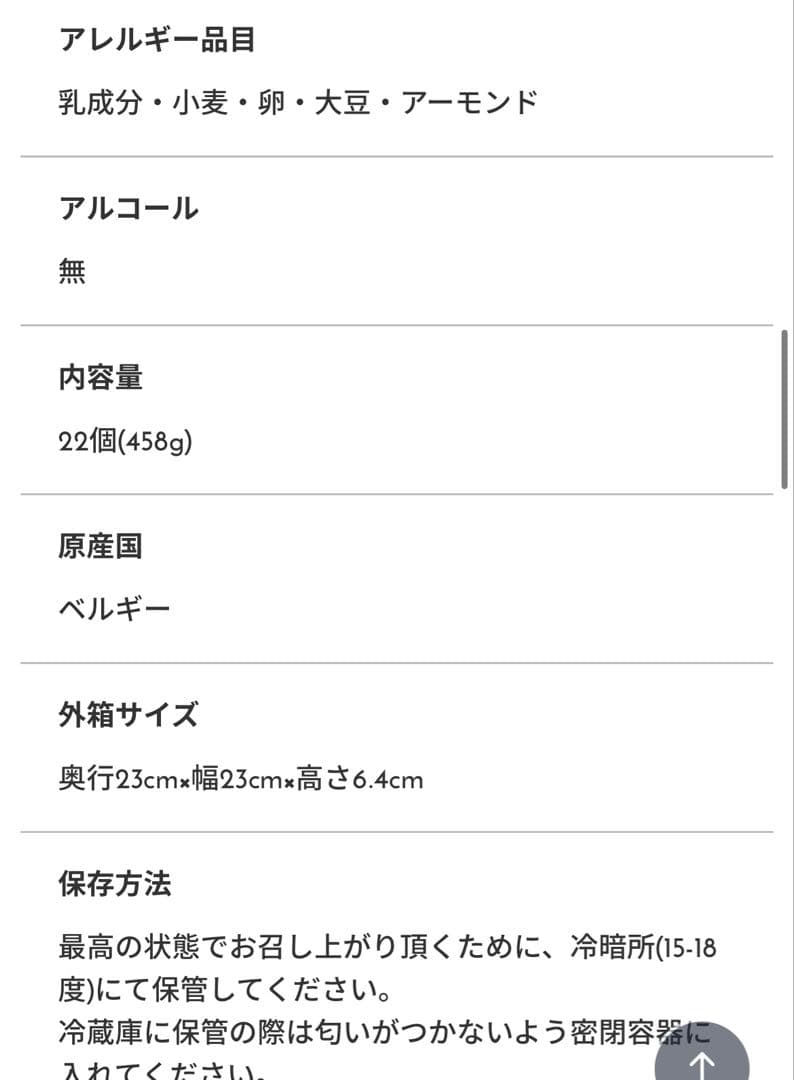Select the allergen text 乳成分・小麦・卵・大豆・アーモンド
Image resolution: width=794 pixels, height=1080 pixels.
[297, 99]
